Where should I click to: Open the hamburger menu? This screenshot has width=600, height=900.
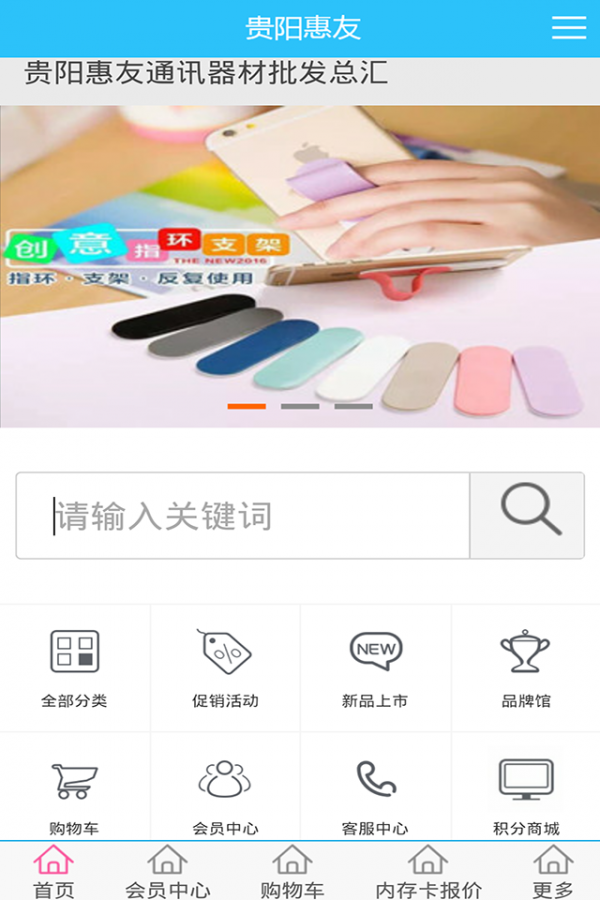pyautogui.click(x=568, y=28)
